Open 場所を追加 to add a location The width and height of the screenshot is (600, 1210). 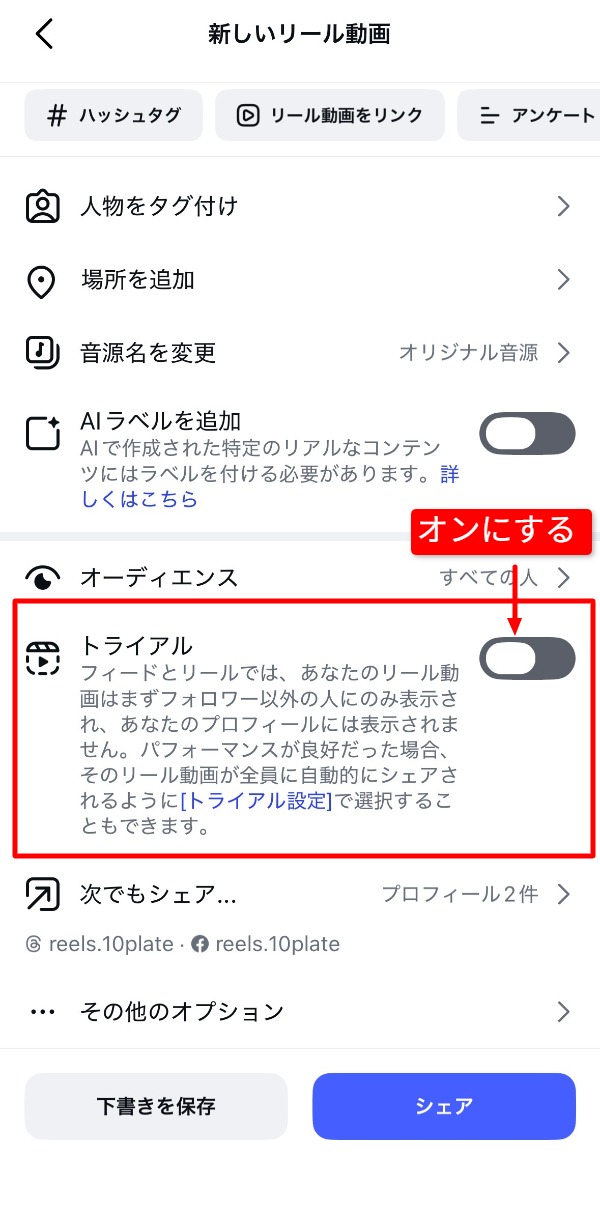(300, 280)
